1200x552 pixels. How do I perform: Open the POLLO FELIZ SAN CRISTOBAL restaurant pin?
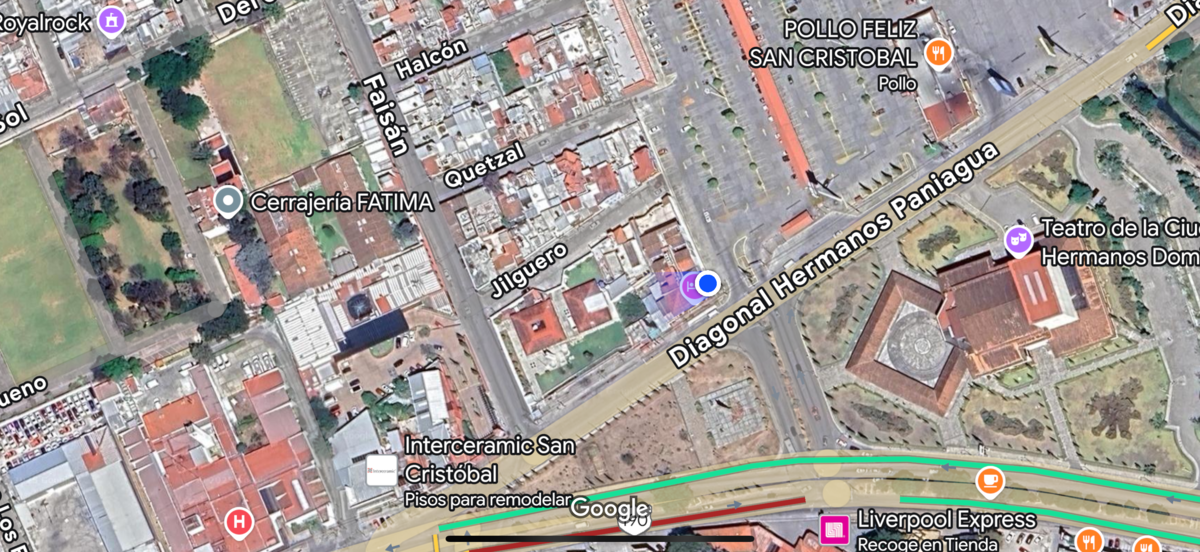(x=937, y=52)
